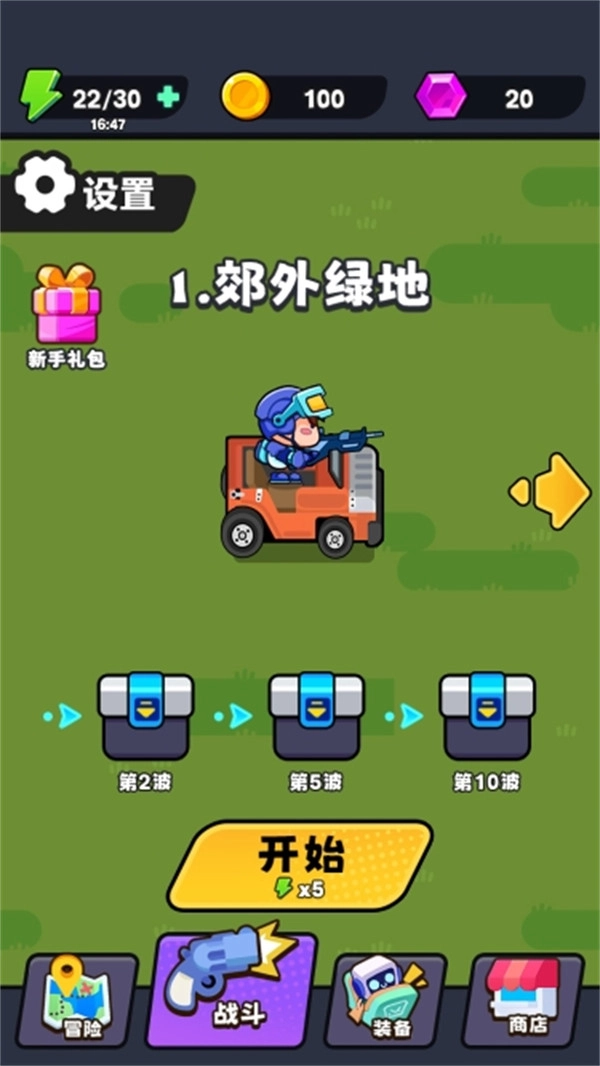Open the 商店 shop tab

coord(523,999)
